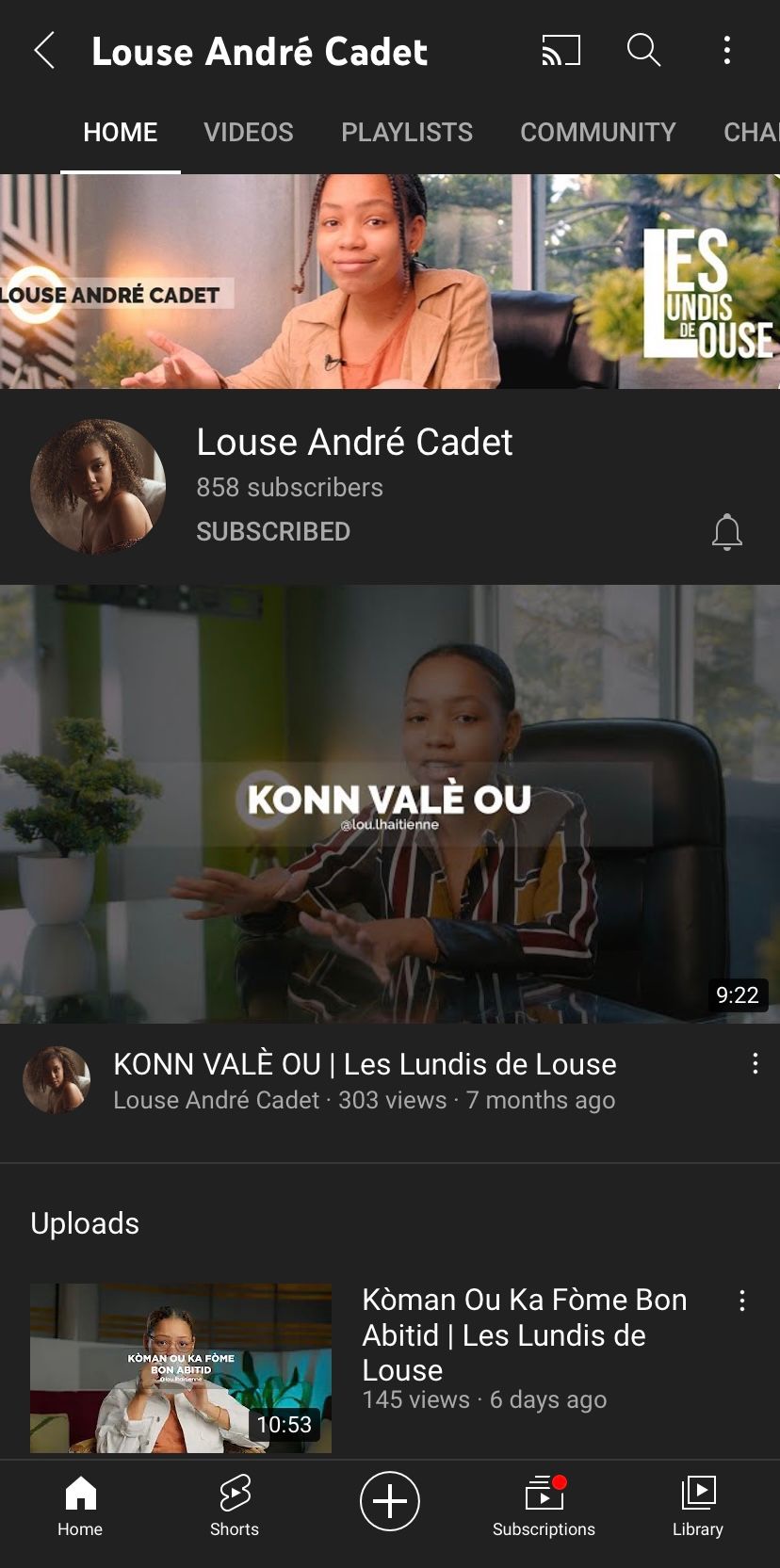The width and height of the screenshot is (780, 1568).
Task: Tap the cast to device icon
Action: [561, 51]
